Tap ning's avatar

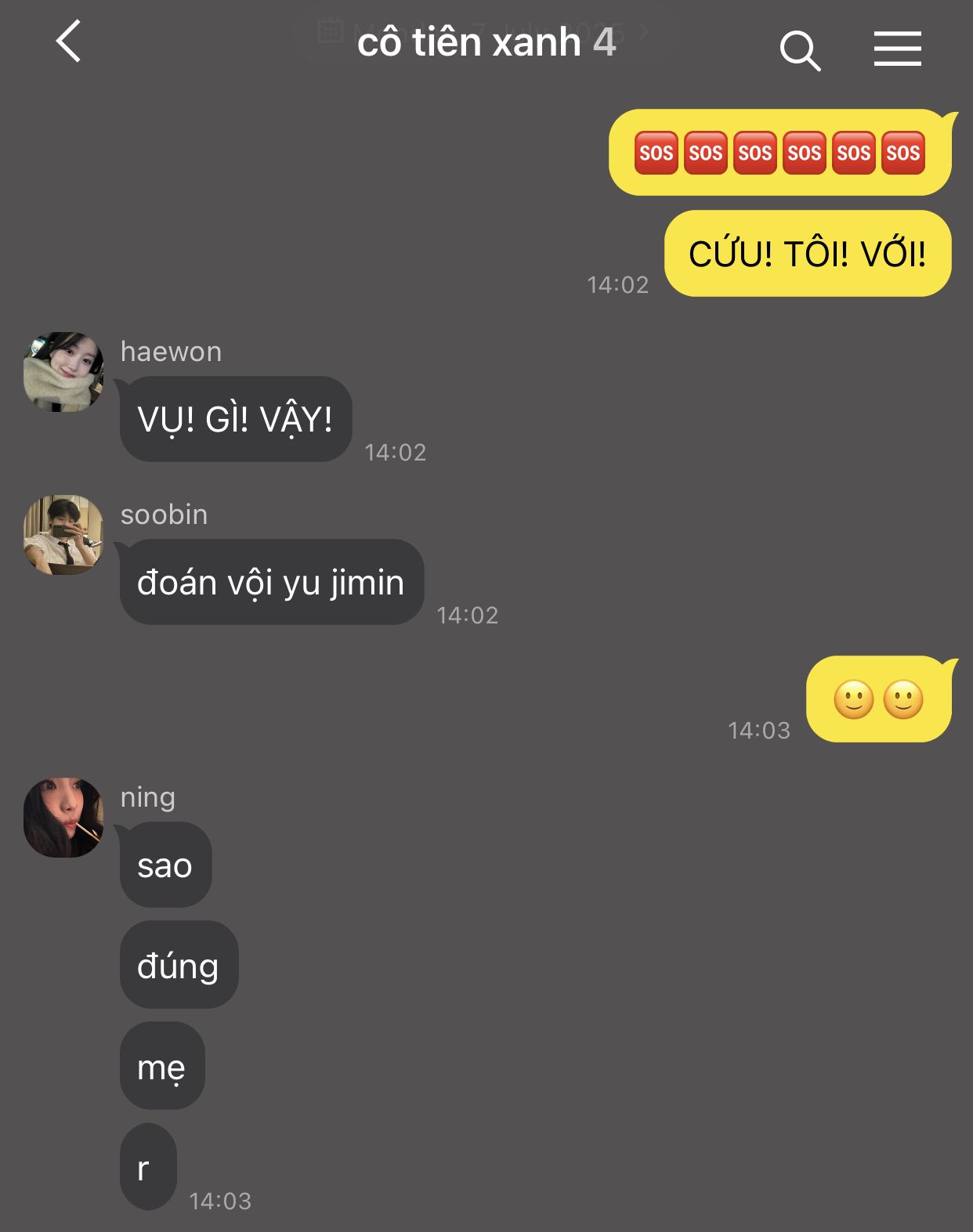click(63, 818)
